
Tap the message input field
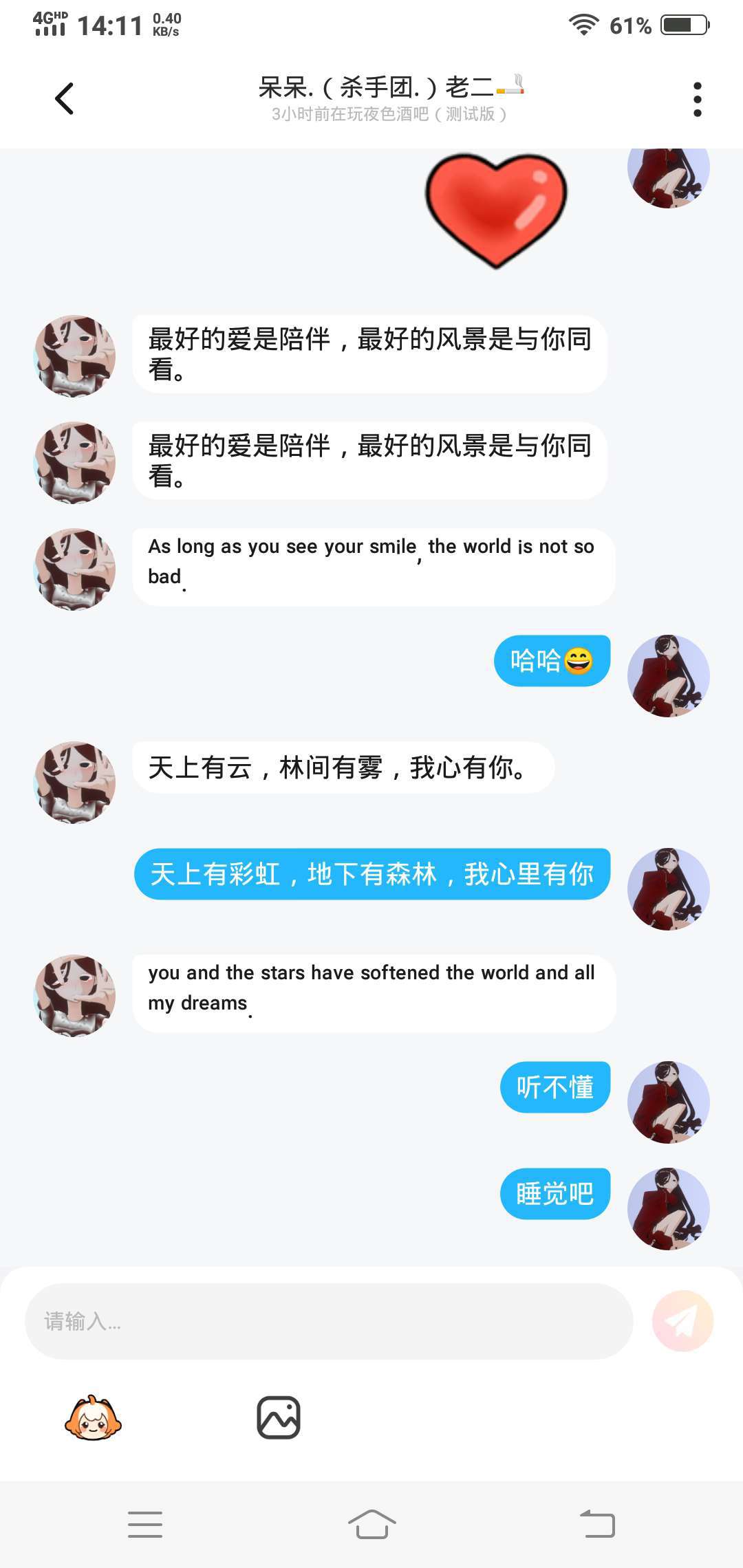point(329,1321)
